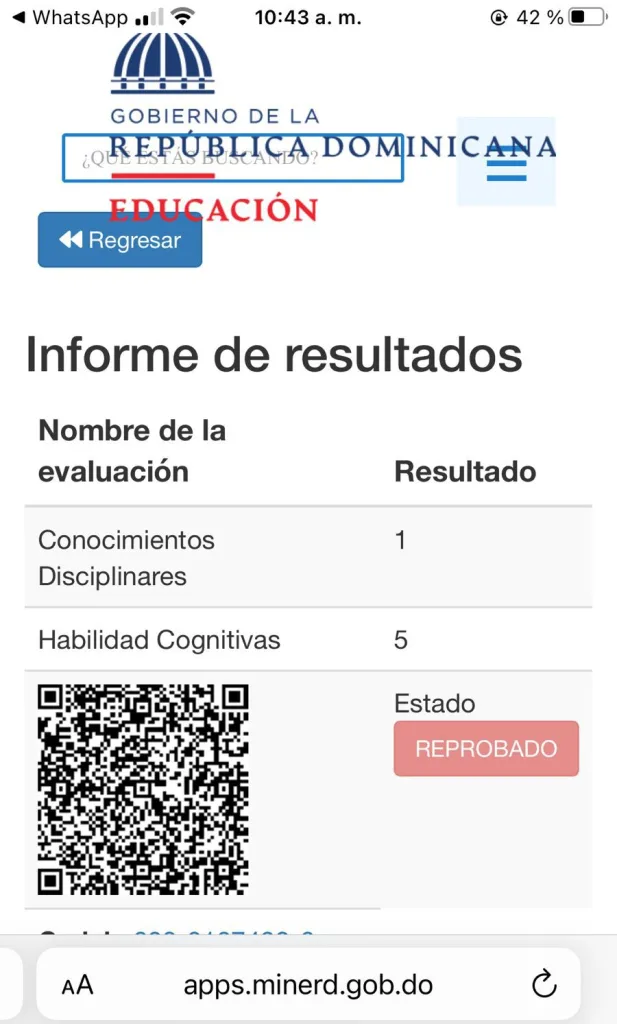Viewport: 617px width, 1024px height.
Task: Reload the page in Safari
Action: 544,985
